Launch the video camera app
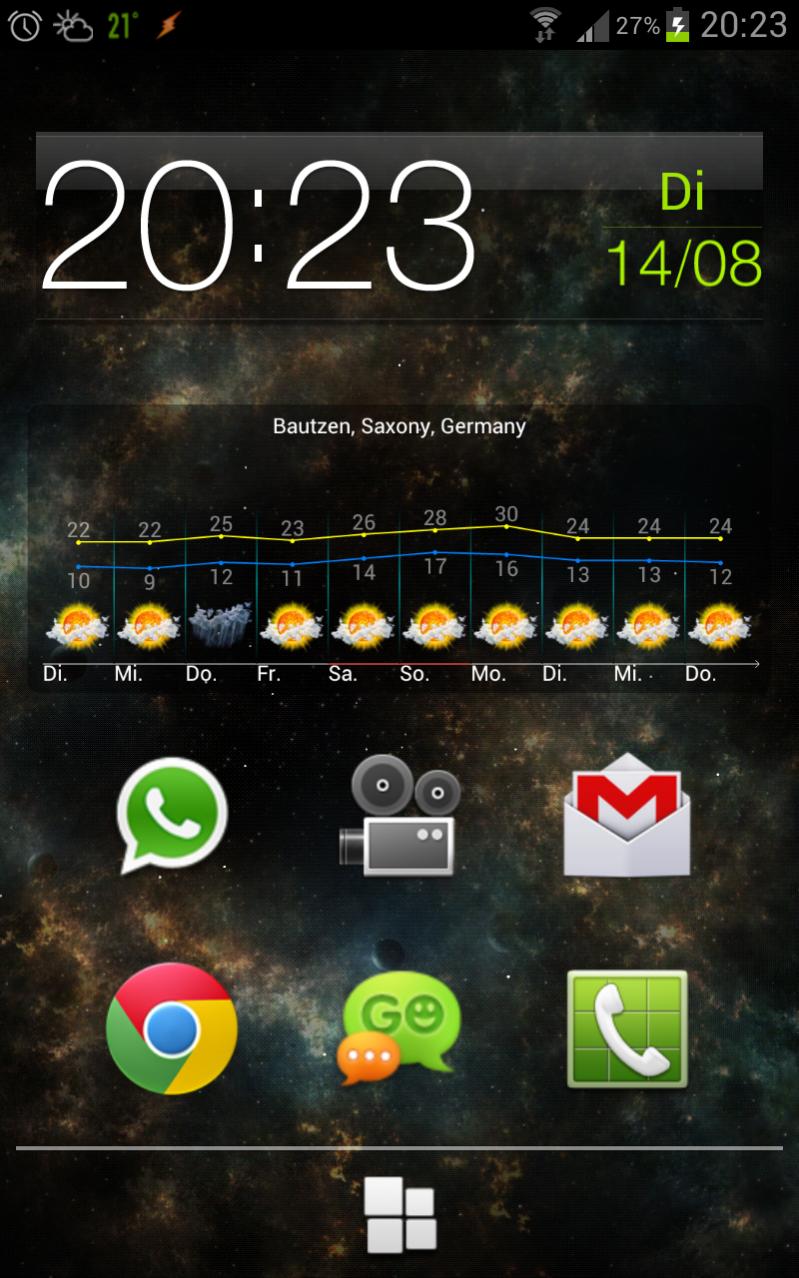Image resolution: width=799 pixels, height=1278 pixels. (399, 815)
